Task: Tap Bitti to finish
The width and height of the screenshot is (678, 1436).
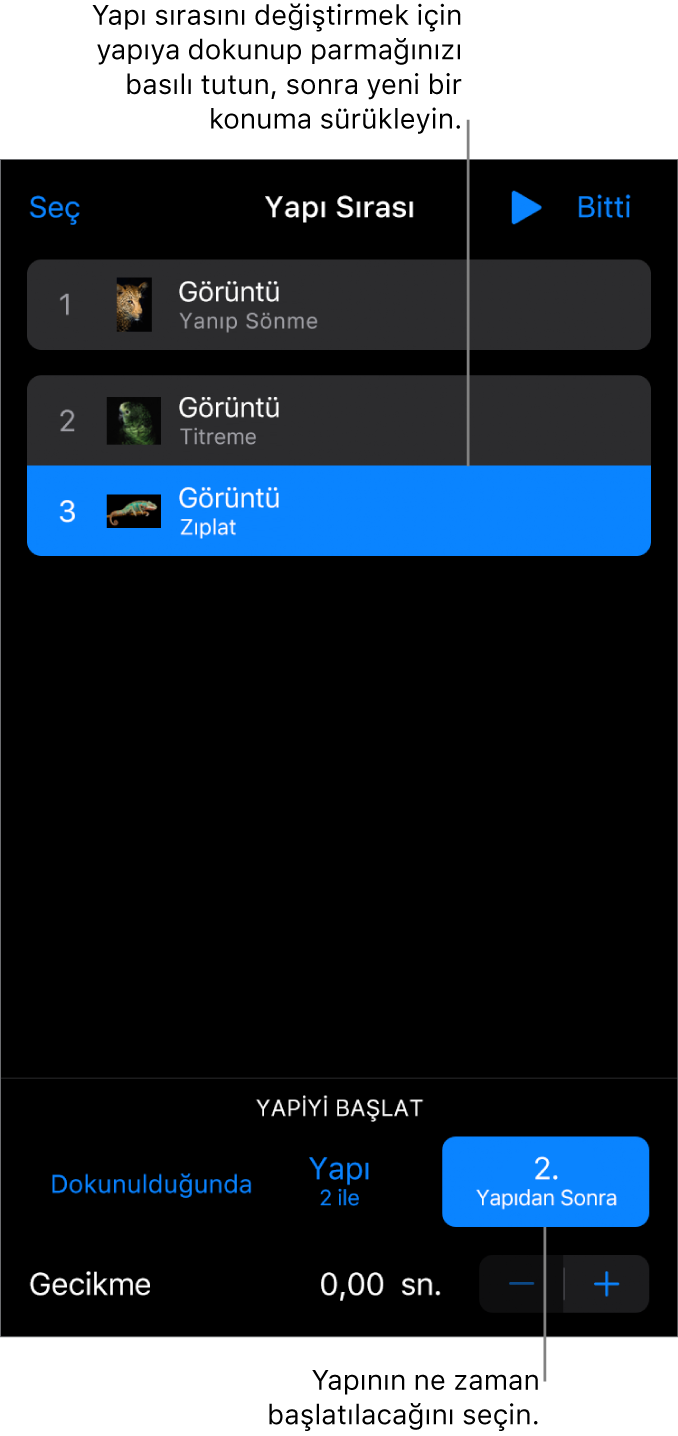Action: [x=604, y=208]
